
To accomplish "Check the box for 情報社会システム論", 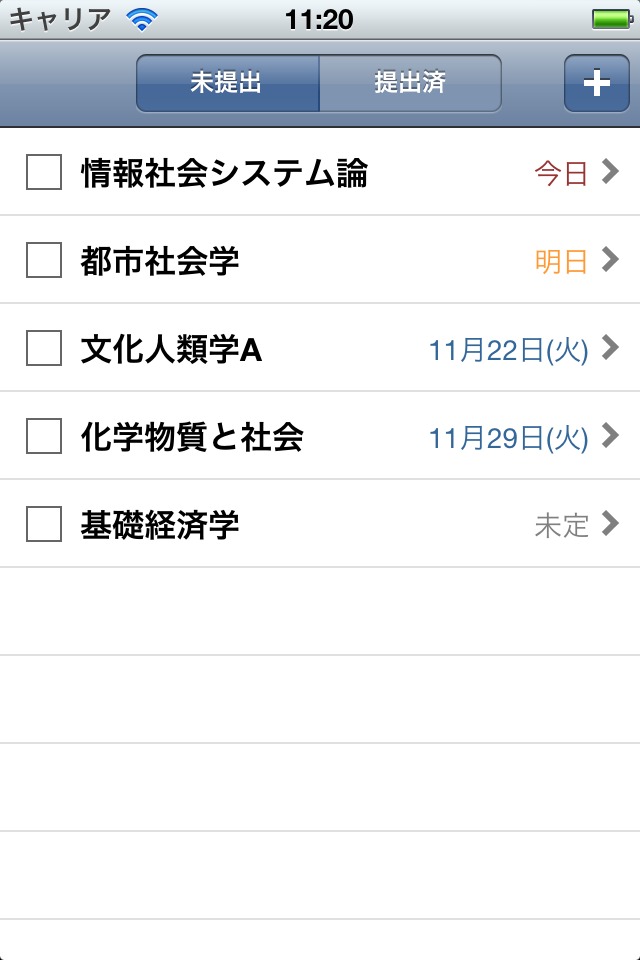I will point(44,173).
